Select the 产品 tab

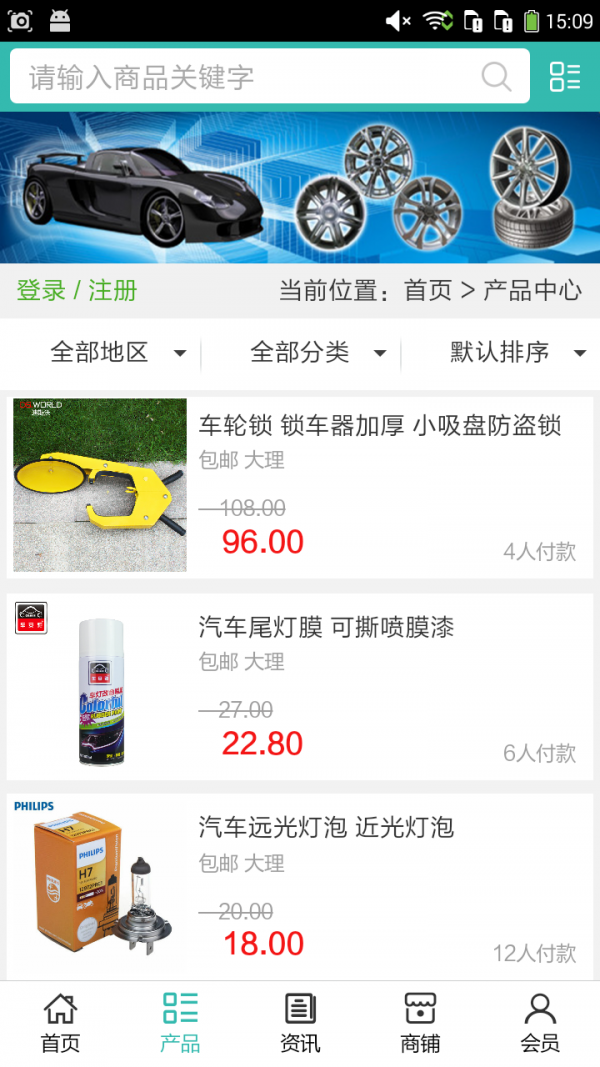pyautogui.click(x=180, y=1023)
